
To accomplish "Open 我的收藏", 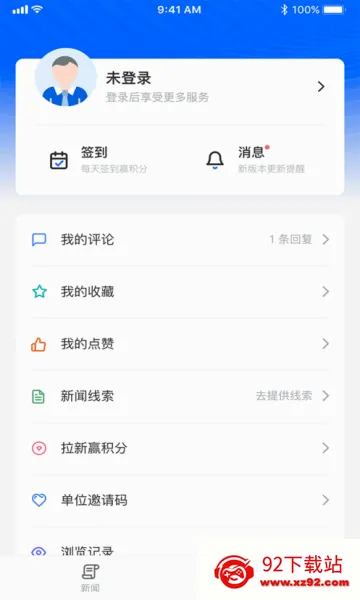I will 180,292.
